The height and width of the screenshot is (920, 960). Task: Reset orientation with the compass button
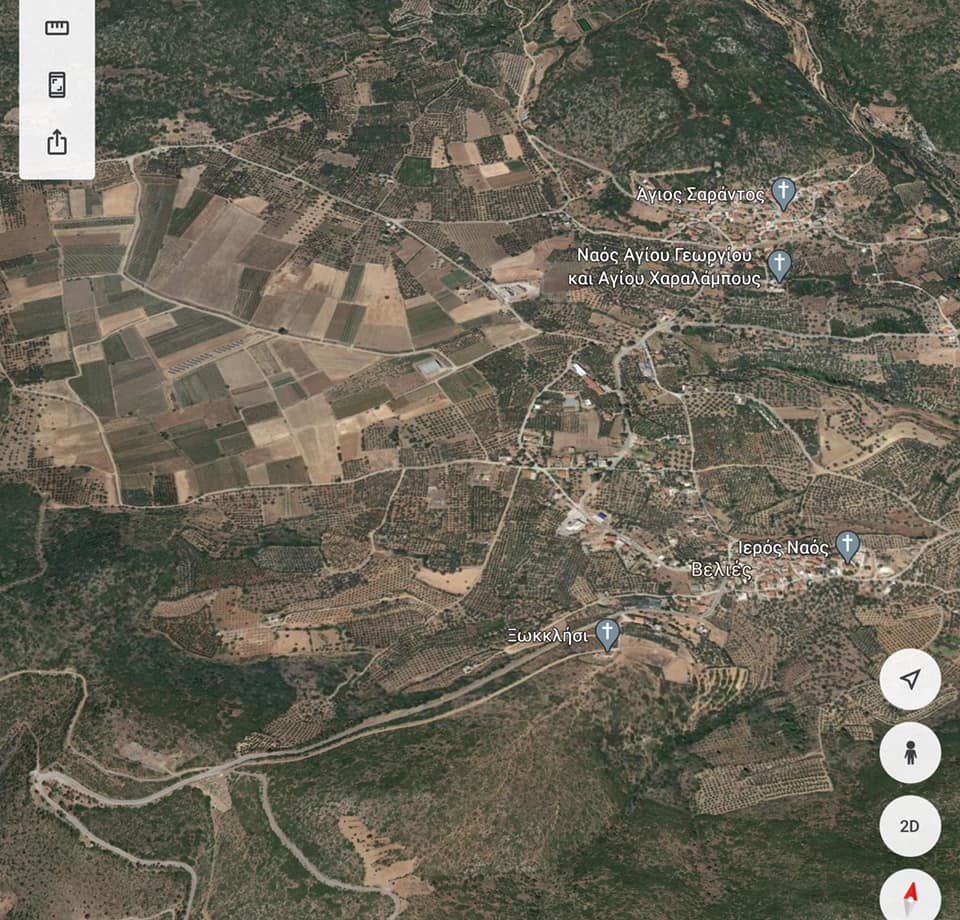(x=909, y=895)
